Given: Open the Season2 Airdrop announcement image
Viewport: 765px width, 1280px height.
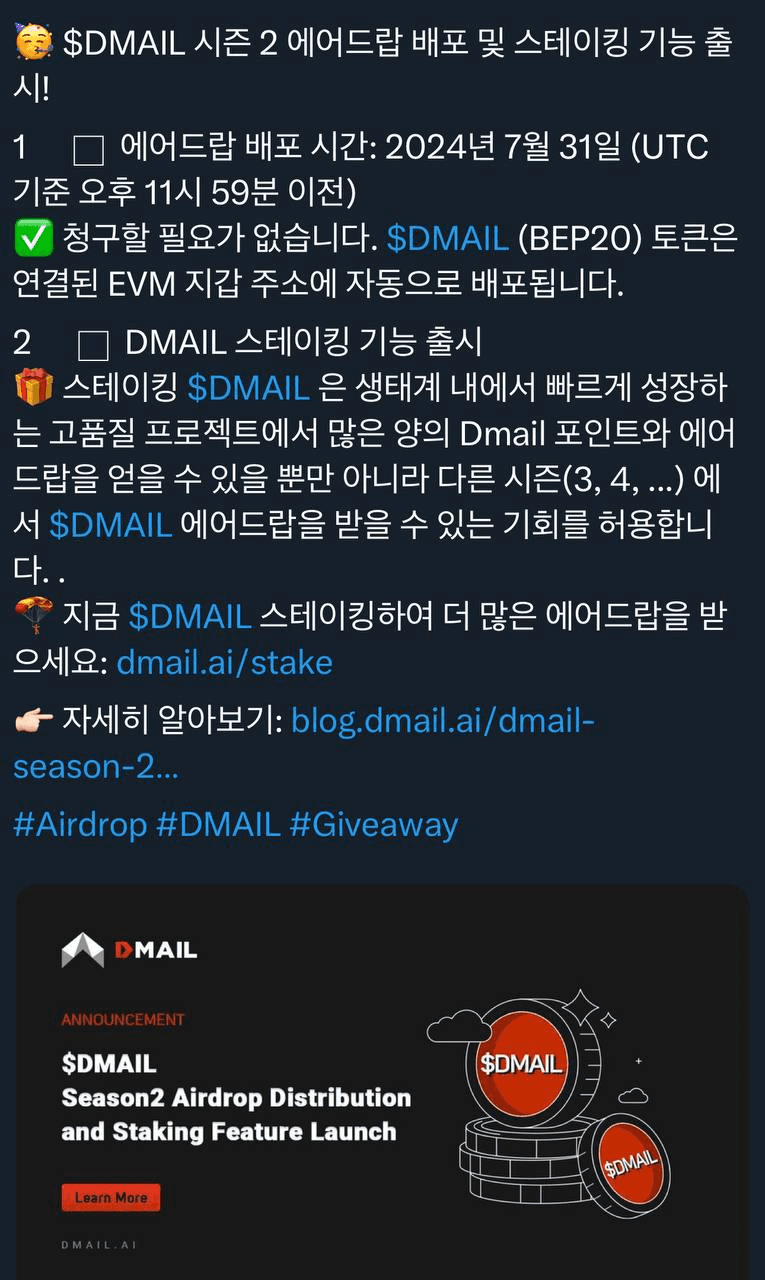Looking at the screenshot, I should 382,1080.
